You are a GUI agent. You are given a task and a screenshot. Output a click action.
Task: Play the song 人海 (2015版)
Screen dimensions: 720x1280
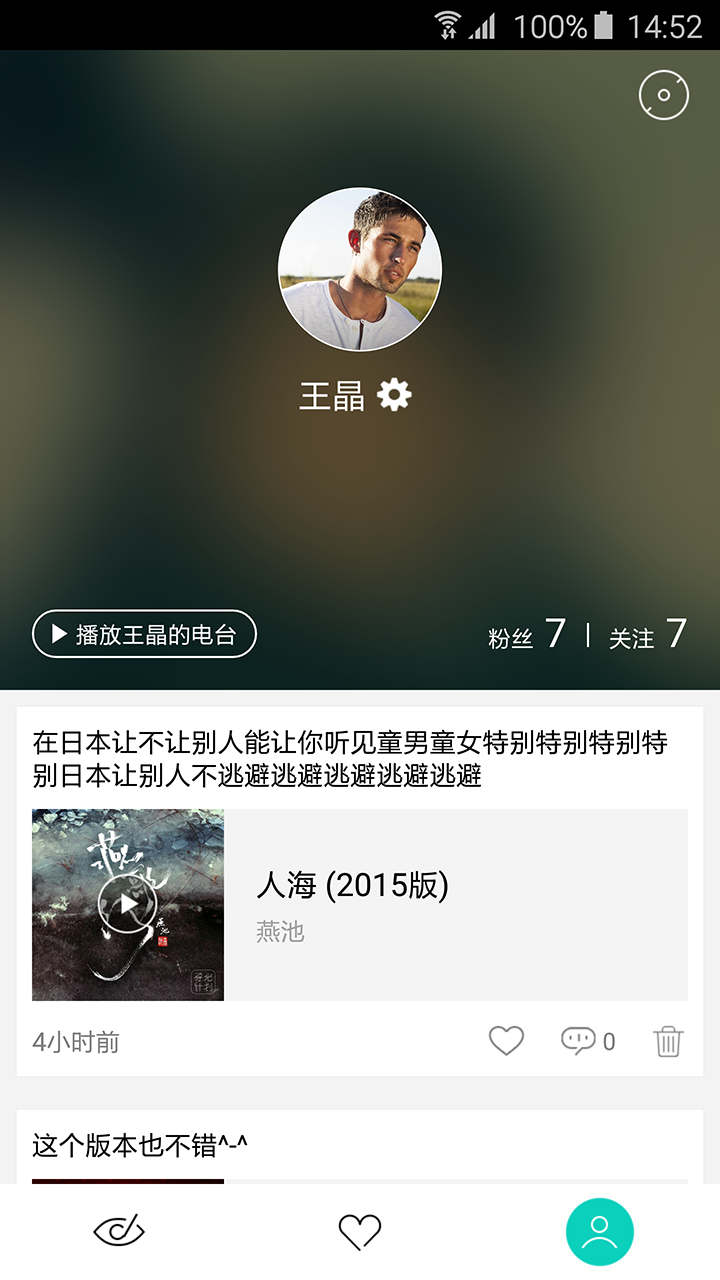128,904
